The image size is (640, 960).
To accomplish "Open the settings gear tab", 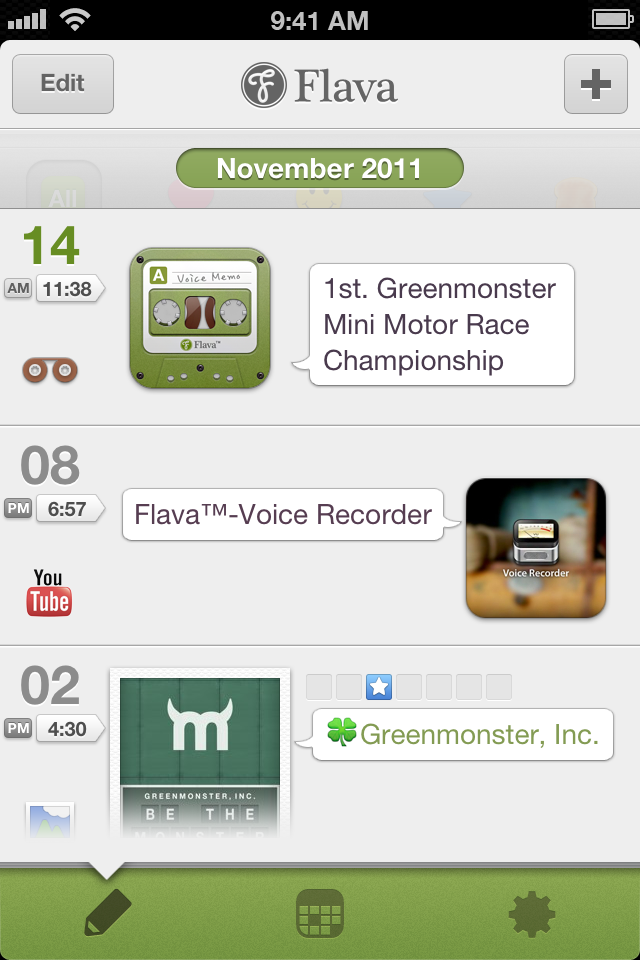I will tap(531, 912).
